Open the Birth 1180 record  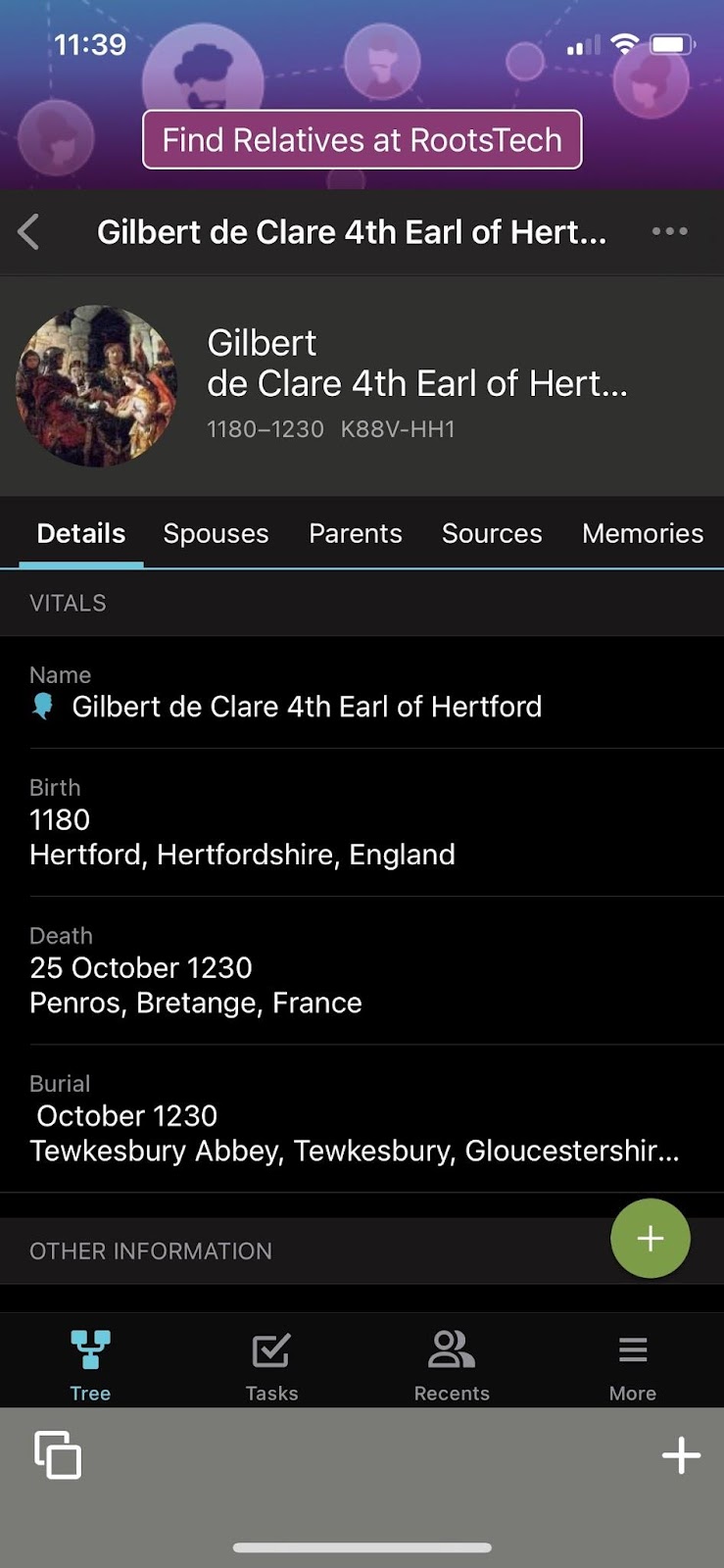pyautogui.click(x=362, y=822)
